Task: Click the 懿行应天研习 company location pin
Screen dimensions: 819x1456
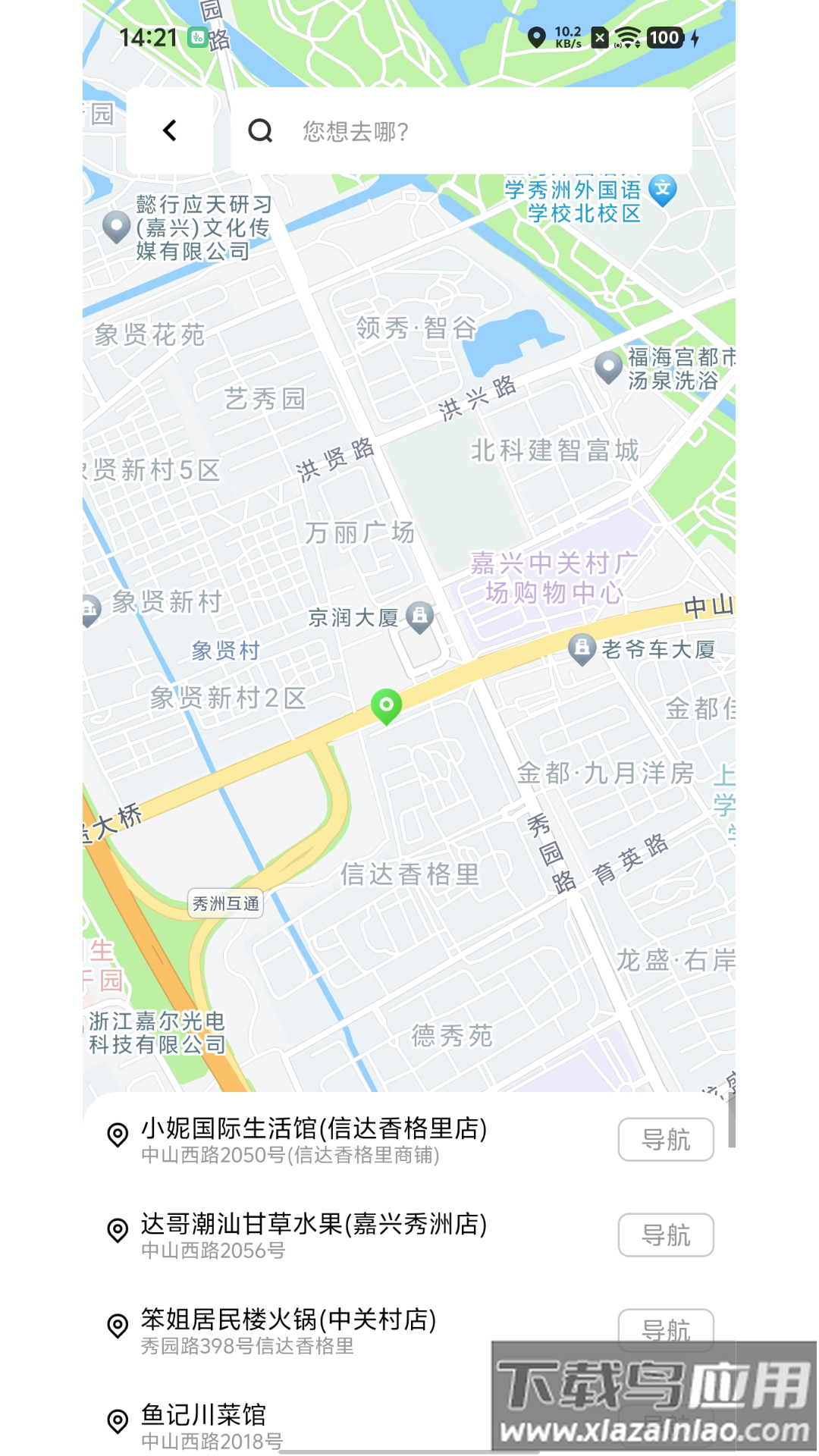Action: click(116, 225)
